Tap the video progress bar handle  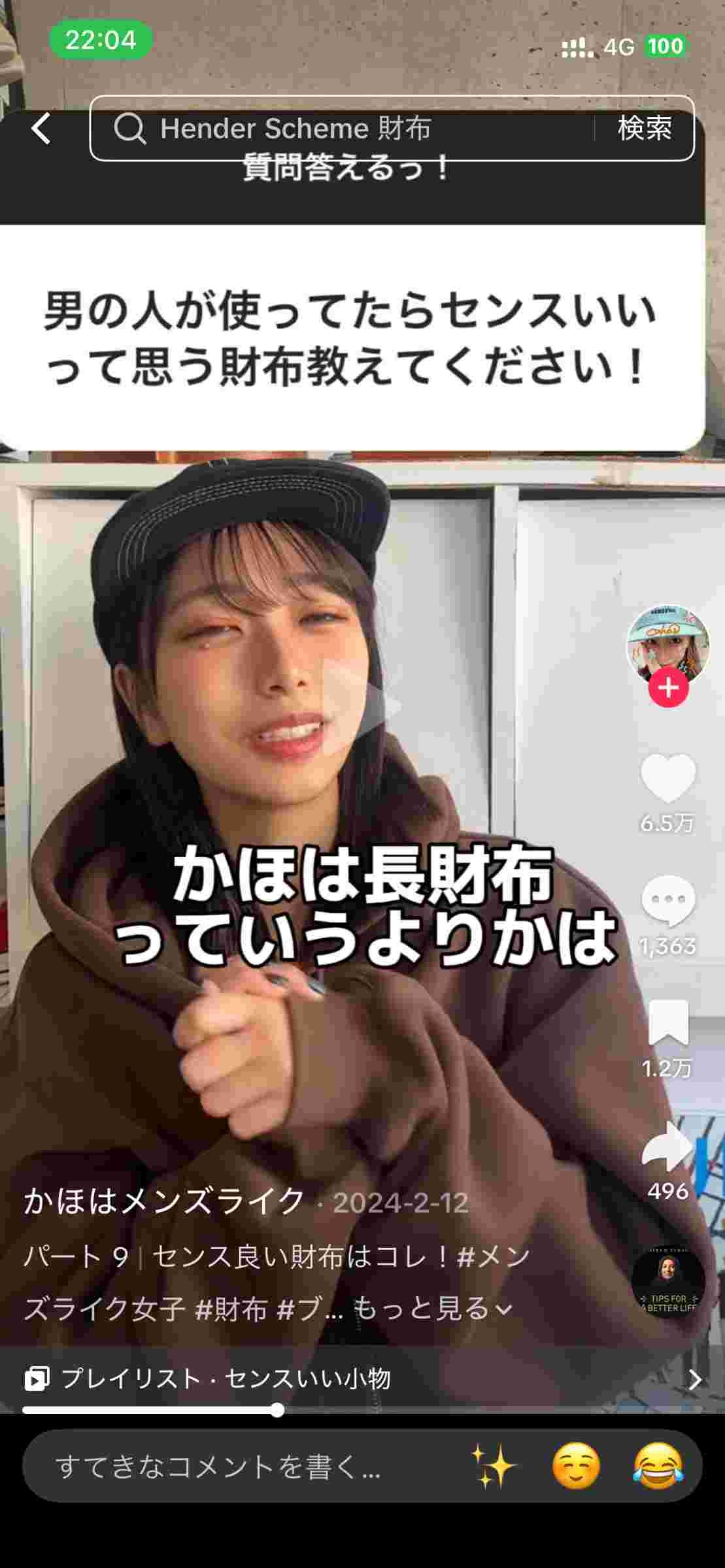[x=277, y=1410]
